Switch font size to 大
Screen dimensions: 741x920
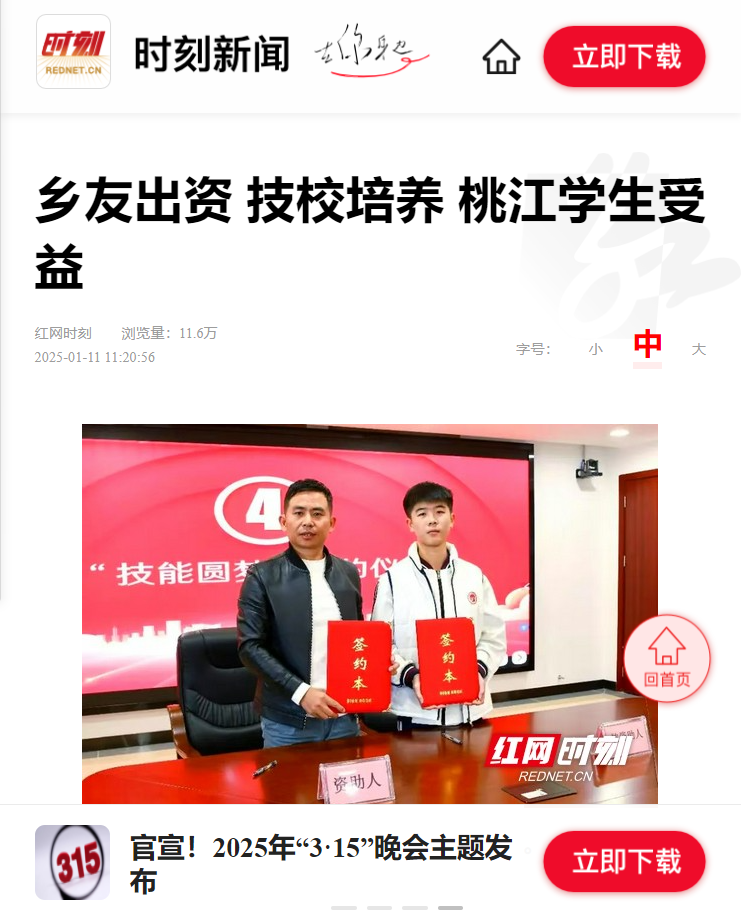point(699,349)
